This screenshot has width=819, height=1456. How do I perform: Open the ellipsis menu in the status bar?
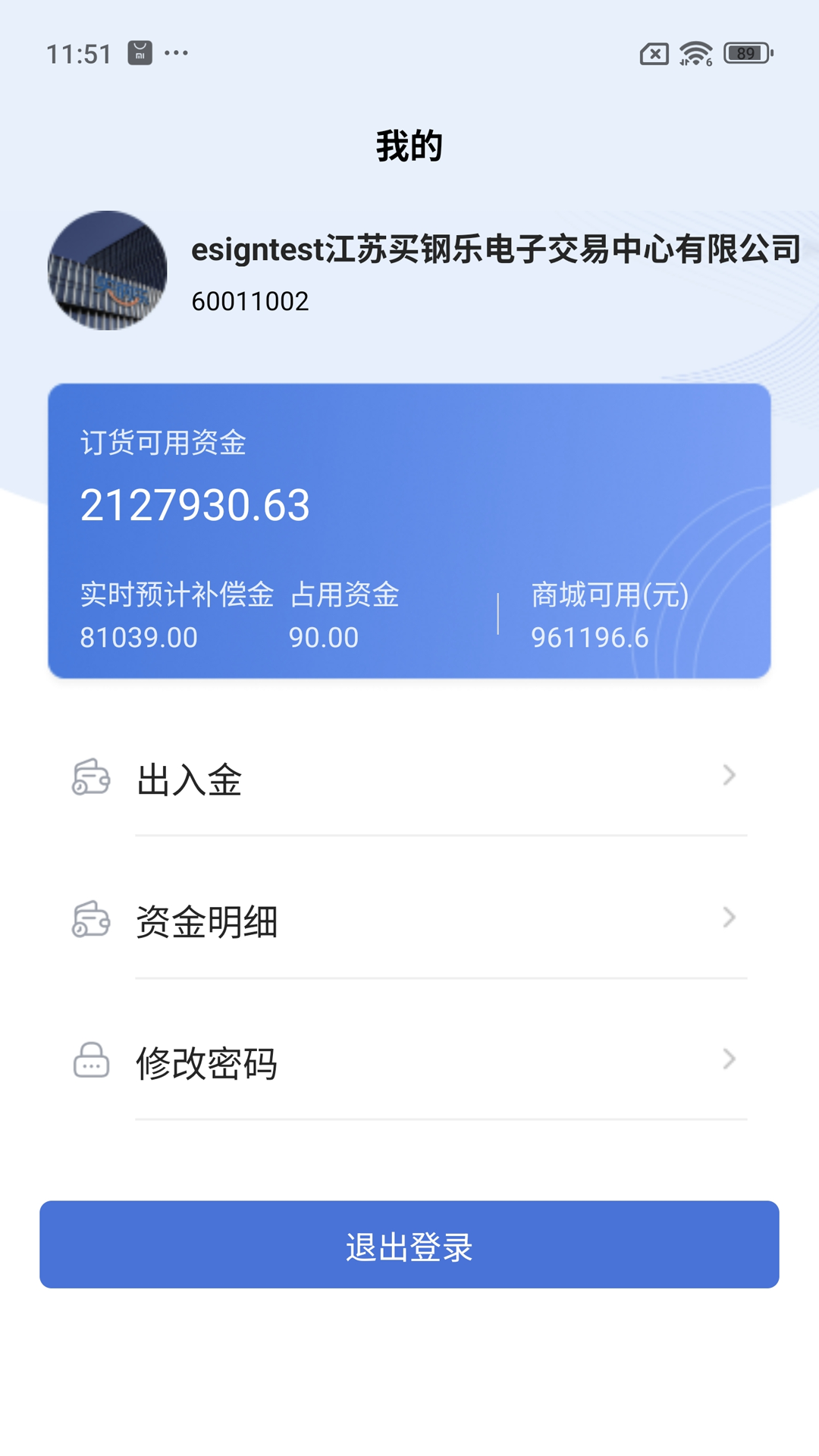click(x=177, y=53)
